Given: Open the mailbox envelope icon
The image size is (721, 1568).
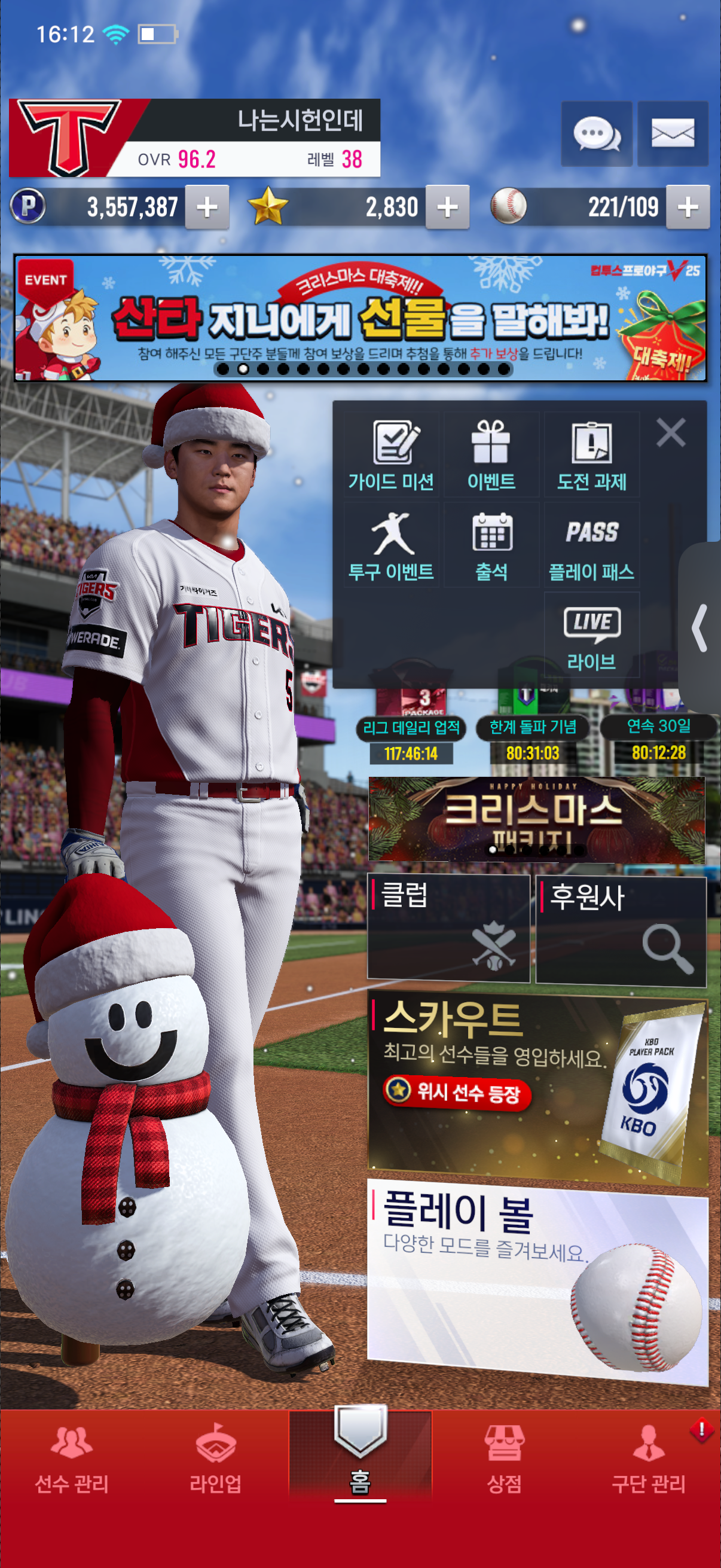Looking at the screenshot, I should [673, 134].
